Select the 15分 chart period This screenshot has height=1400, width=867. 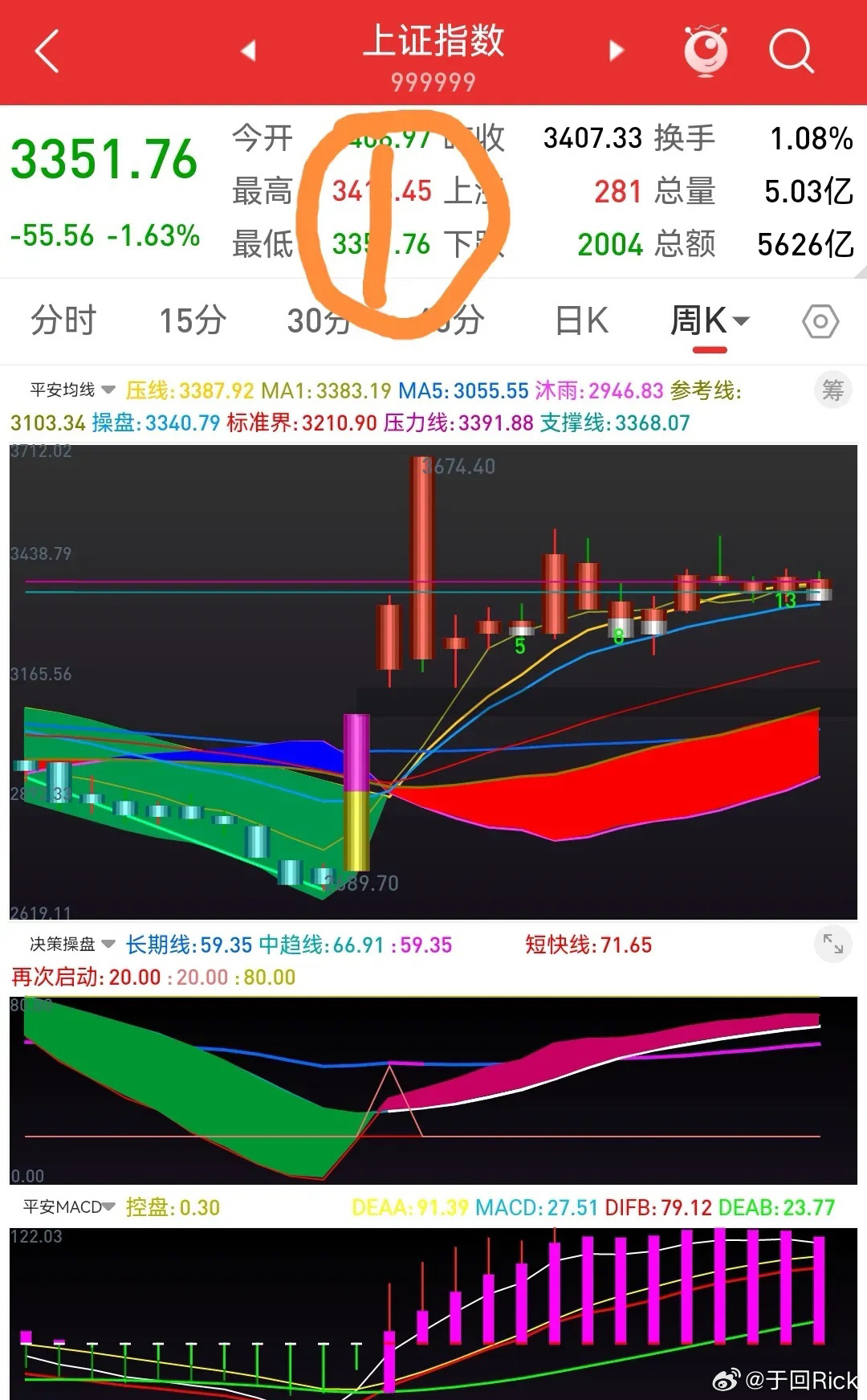pyautogui.click(x=192, y=320)
